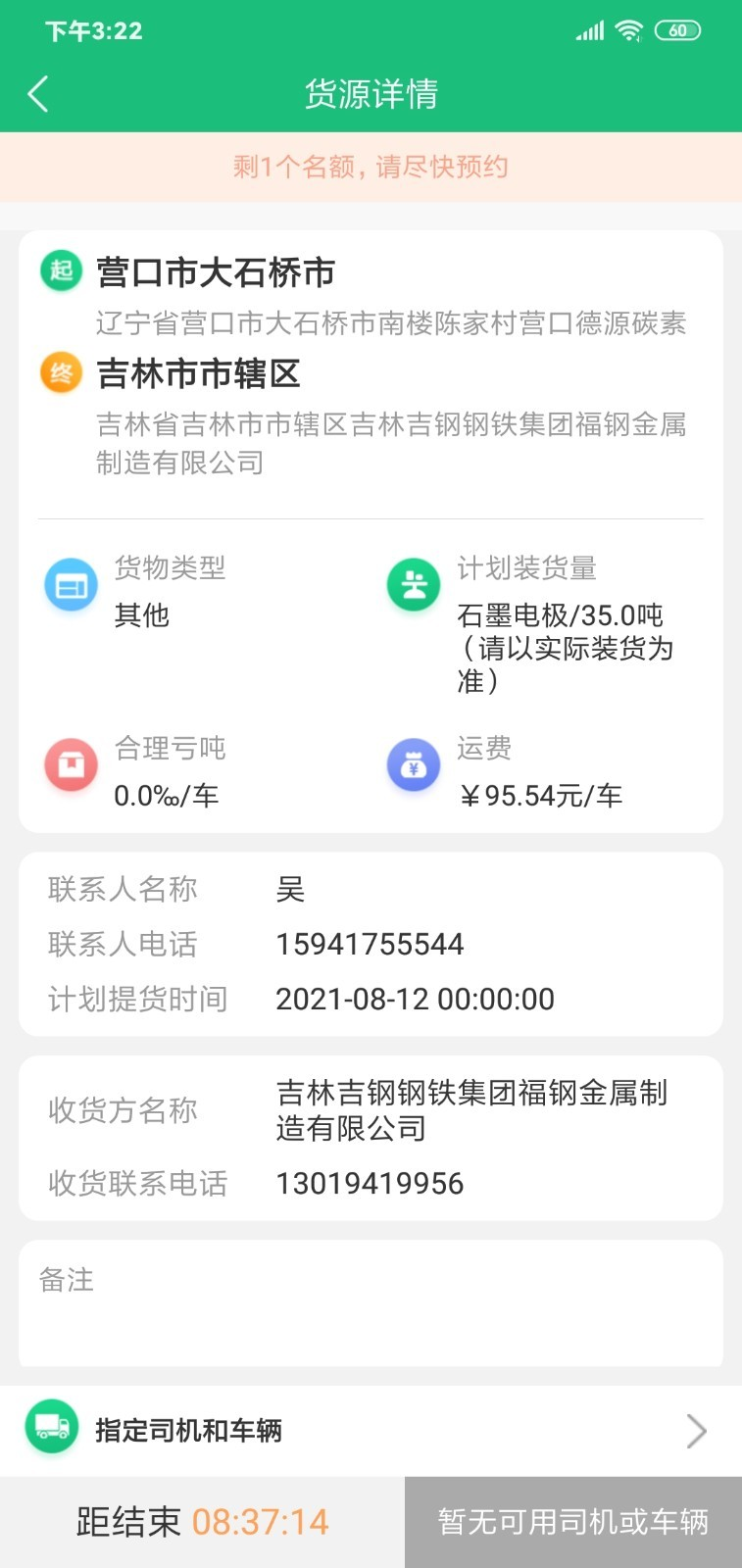Click the blue ¥ 运费 freight fee icon
742x1568 pixels.
pyautogui.click(x=414, y=765)
